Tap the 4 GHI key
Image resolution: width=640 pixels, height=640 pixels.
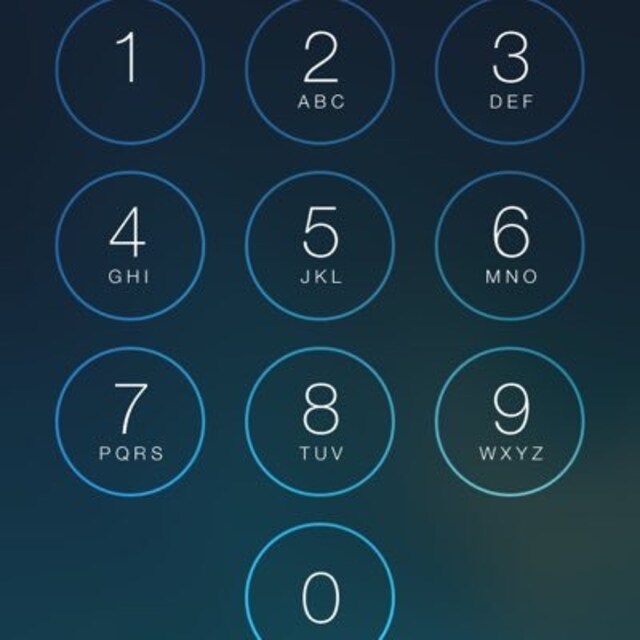click(129, 246)
